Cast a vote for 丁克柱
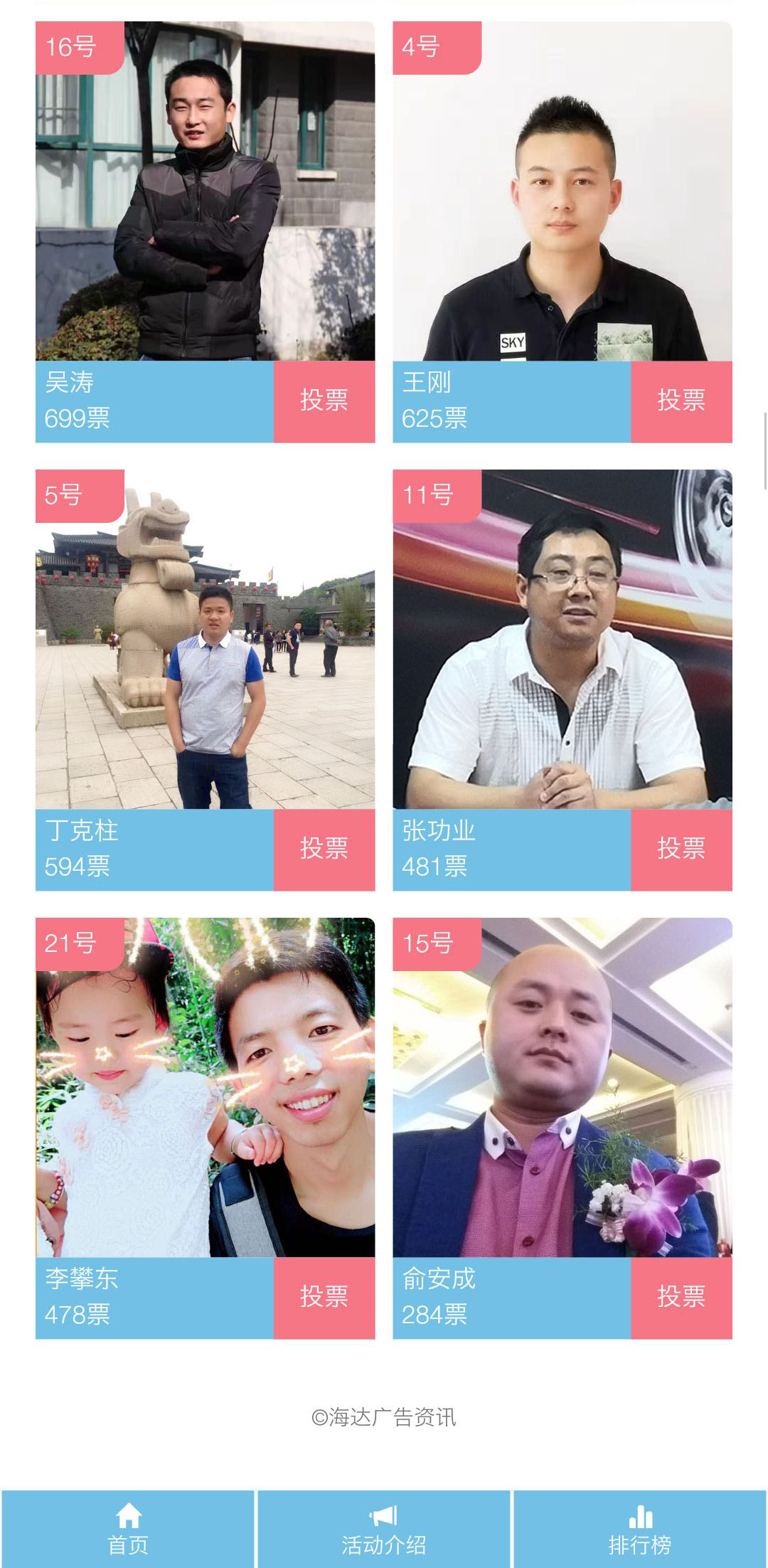 (x=324, y=849)
